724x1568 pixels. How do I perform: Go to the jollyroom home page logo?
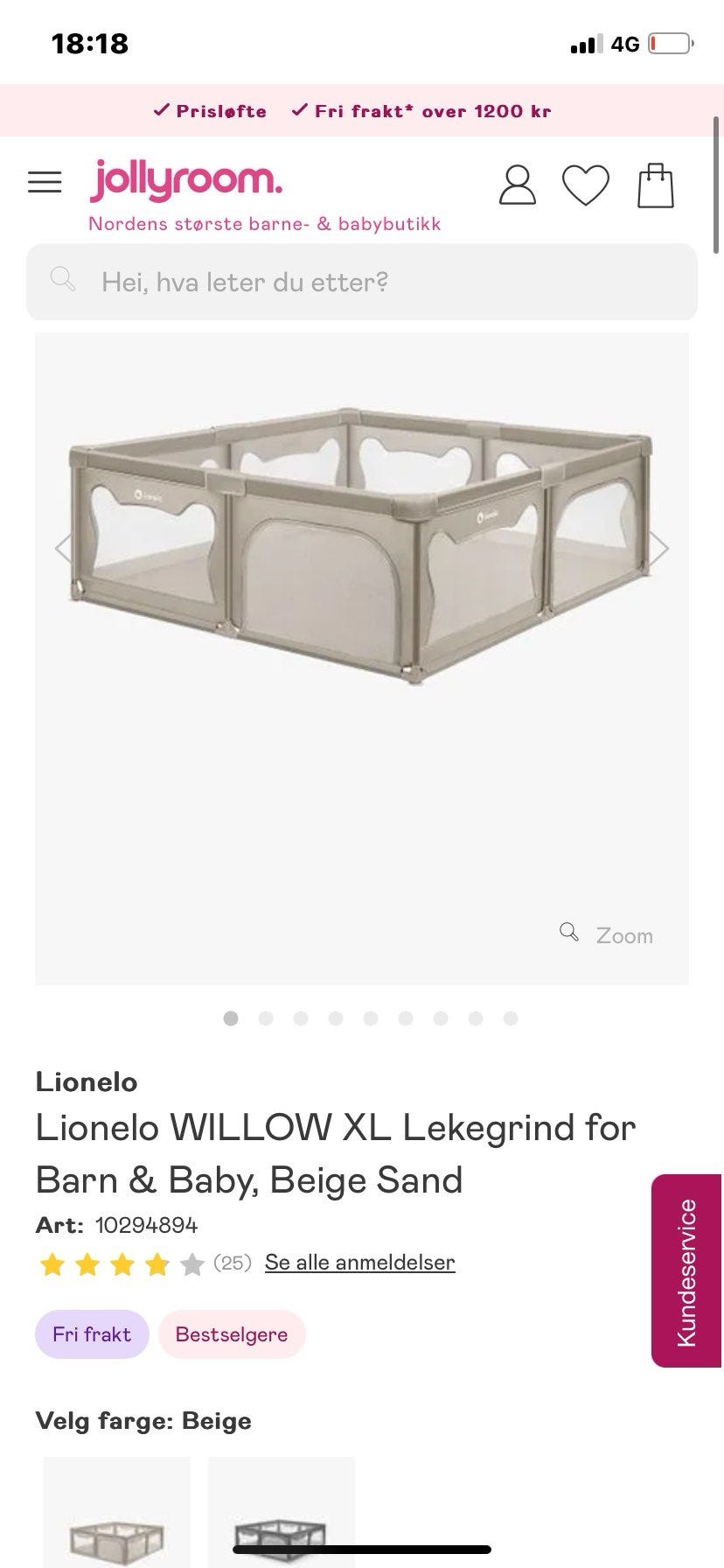[186, 179]
